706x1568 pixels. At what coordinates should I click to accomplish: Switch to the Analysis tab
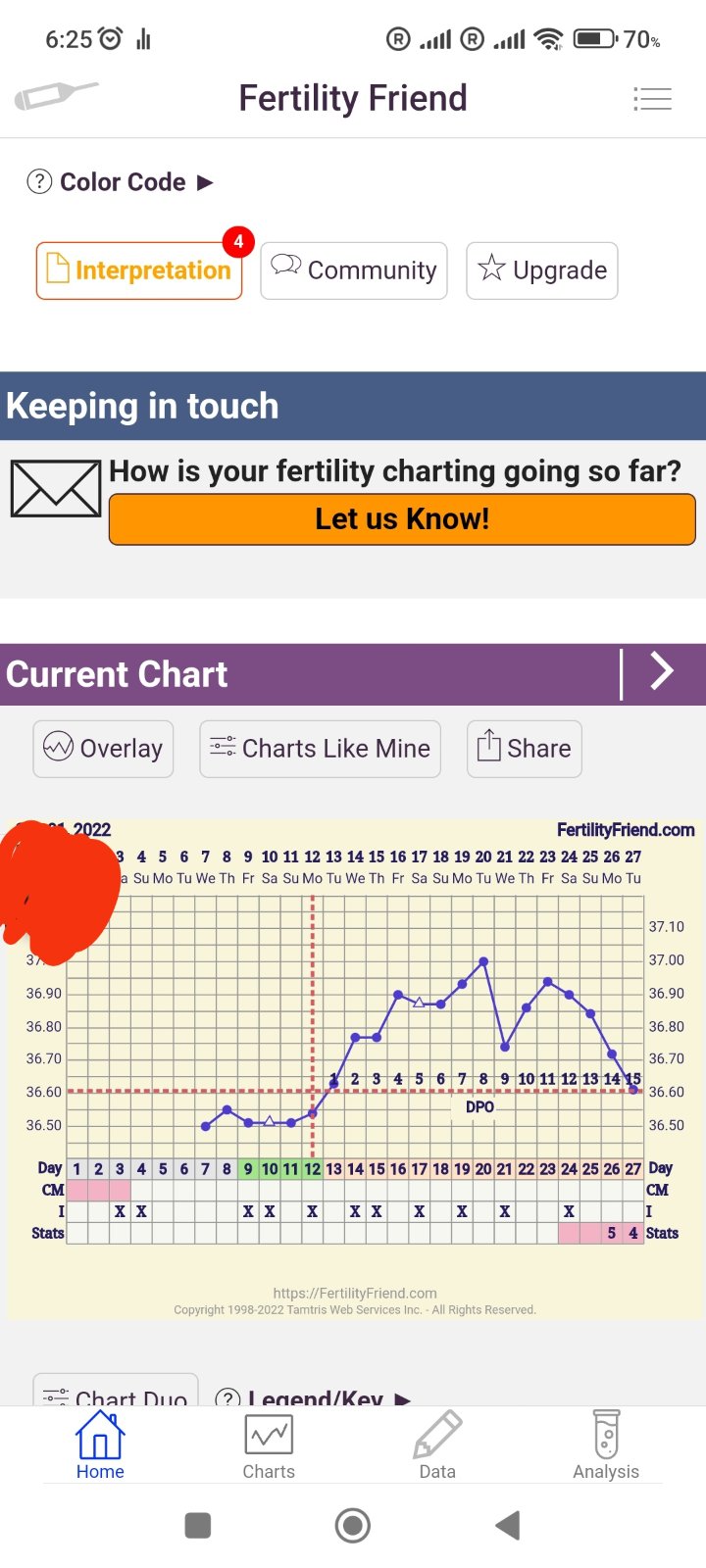(606, 1445)
